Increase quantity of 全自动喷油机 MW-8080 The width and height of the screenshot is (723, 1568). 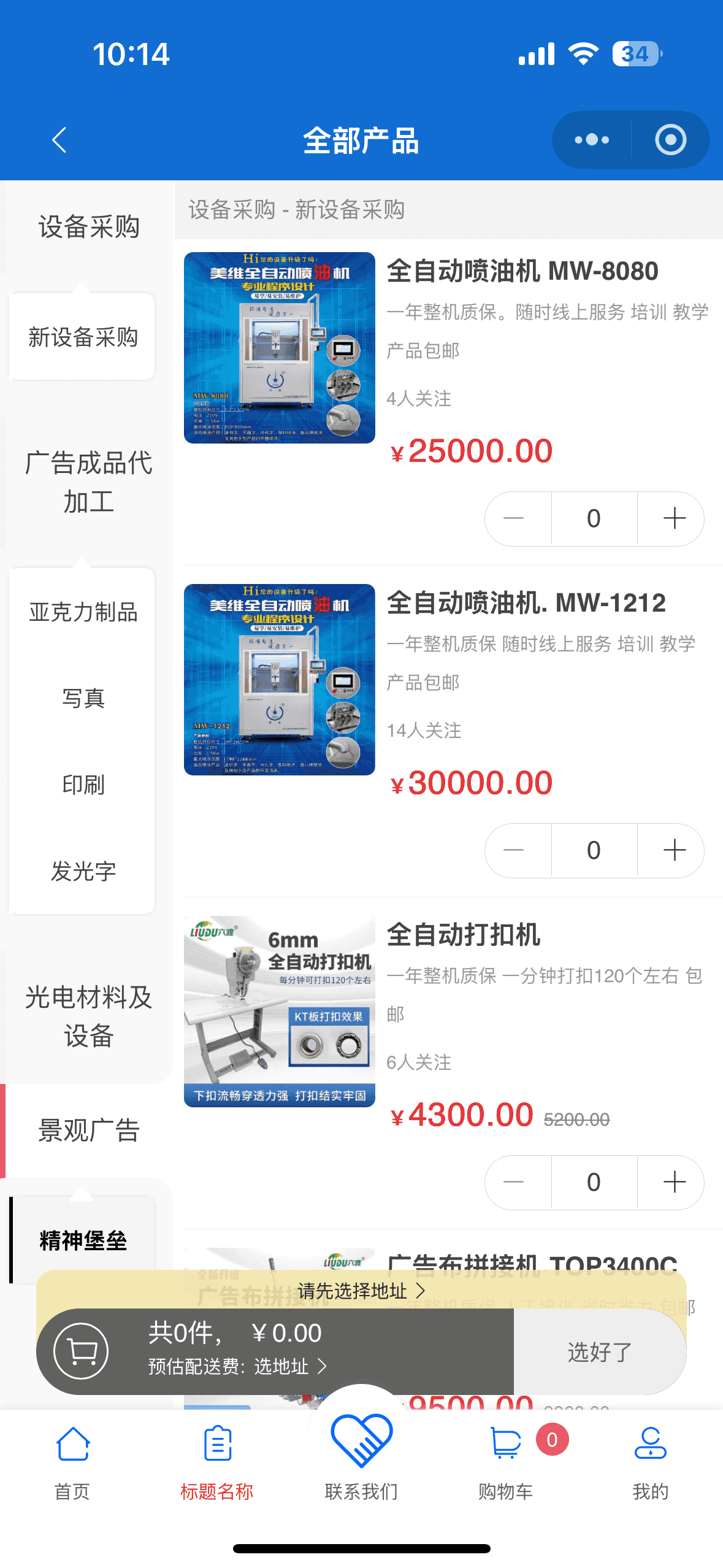click(x=674, y=518)
